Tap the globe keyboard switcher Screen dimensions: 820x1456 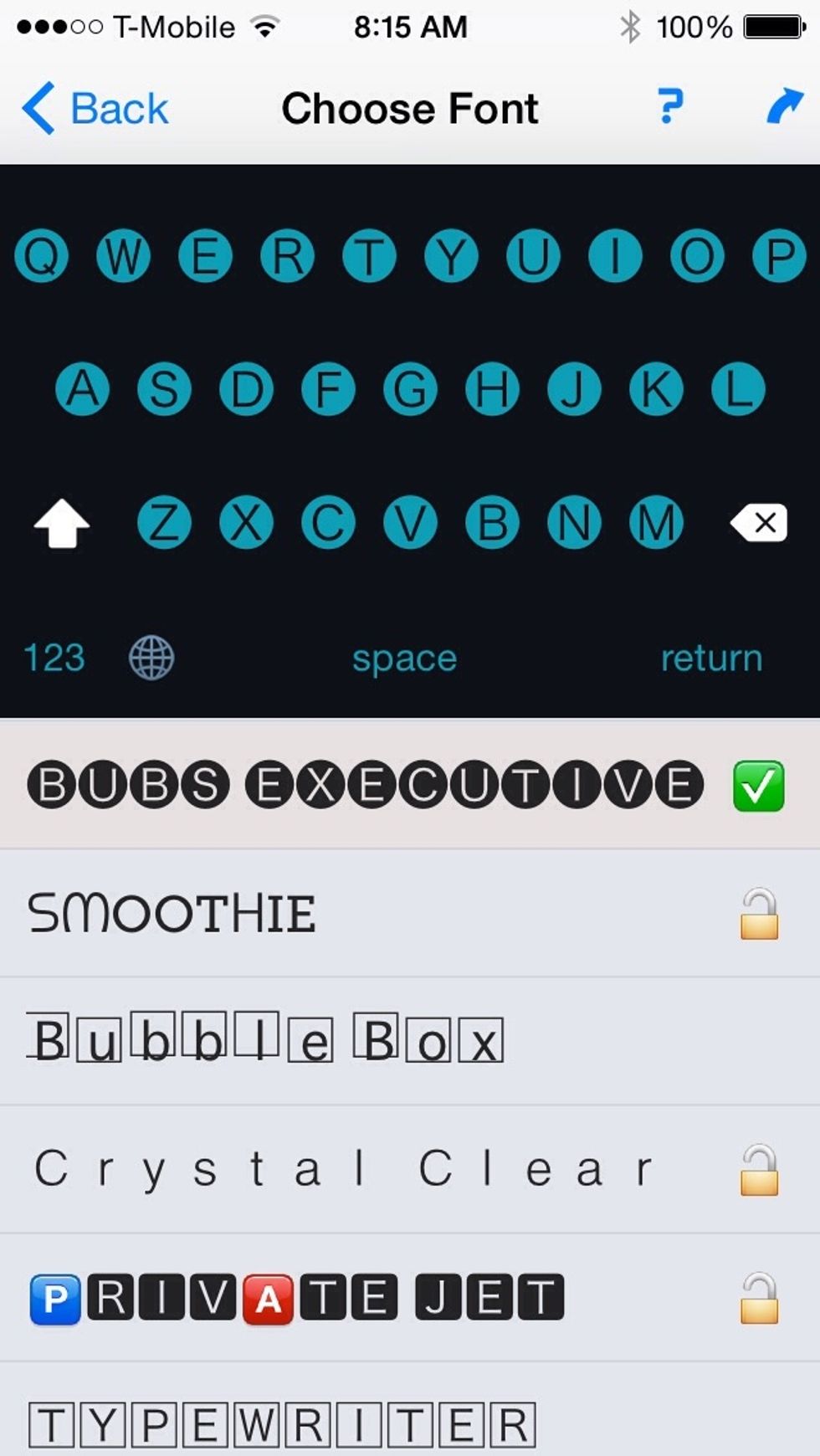[x=151, y=658]
